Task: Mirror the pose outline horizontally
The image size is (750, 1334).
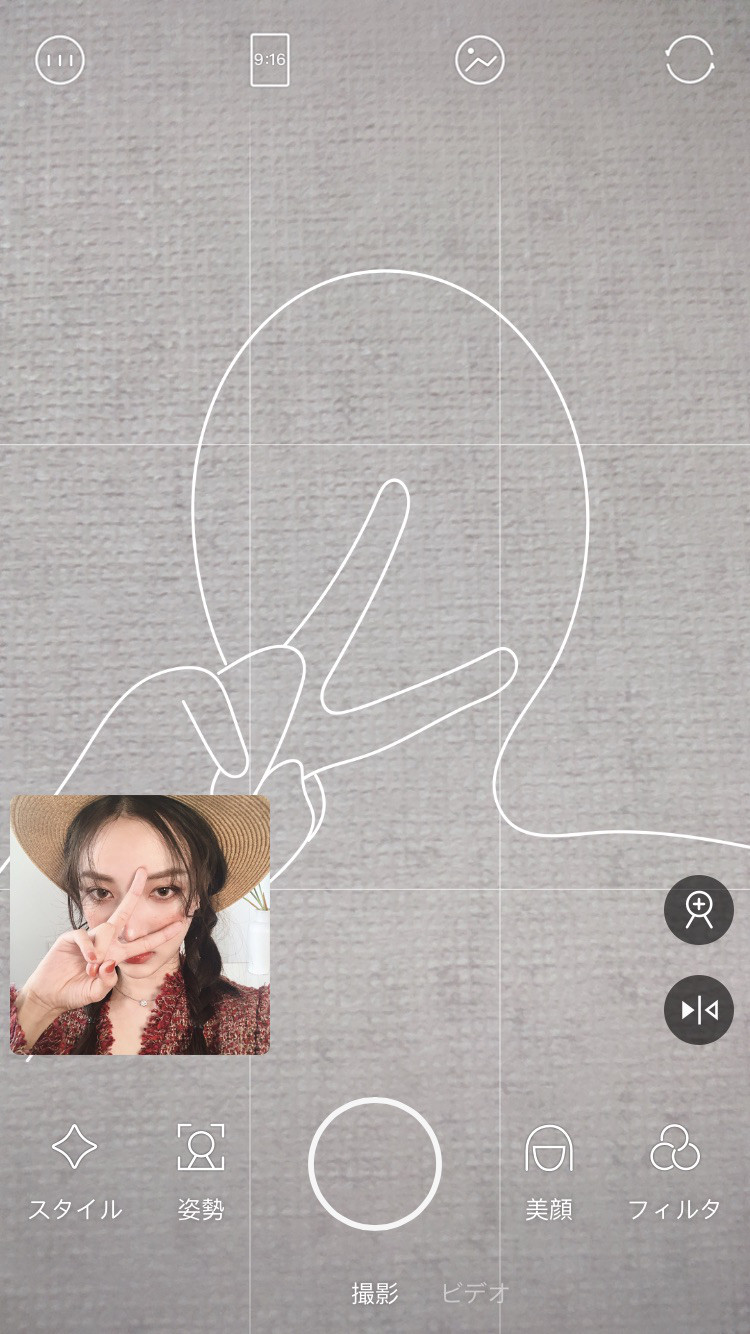Action: (699, 1010)
